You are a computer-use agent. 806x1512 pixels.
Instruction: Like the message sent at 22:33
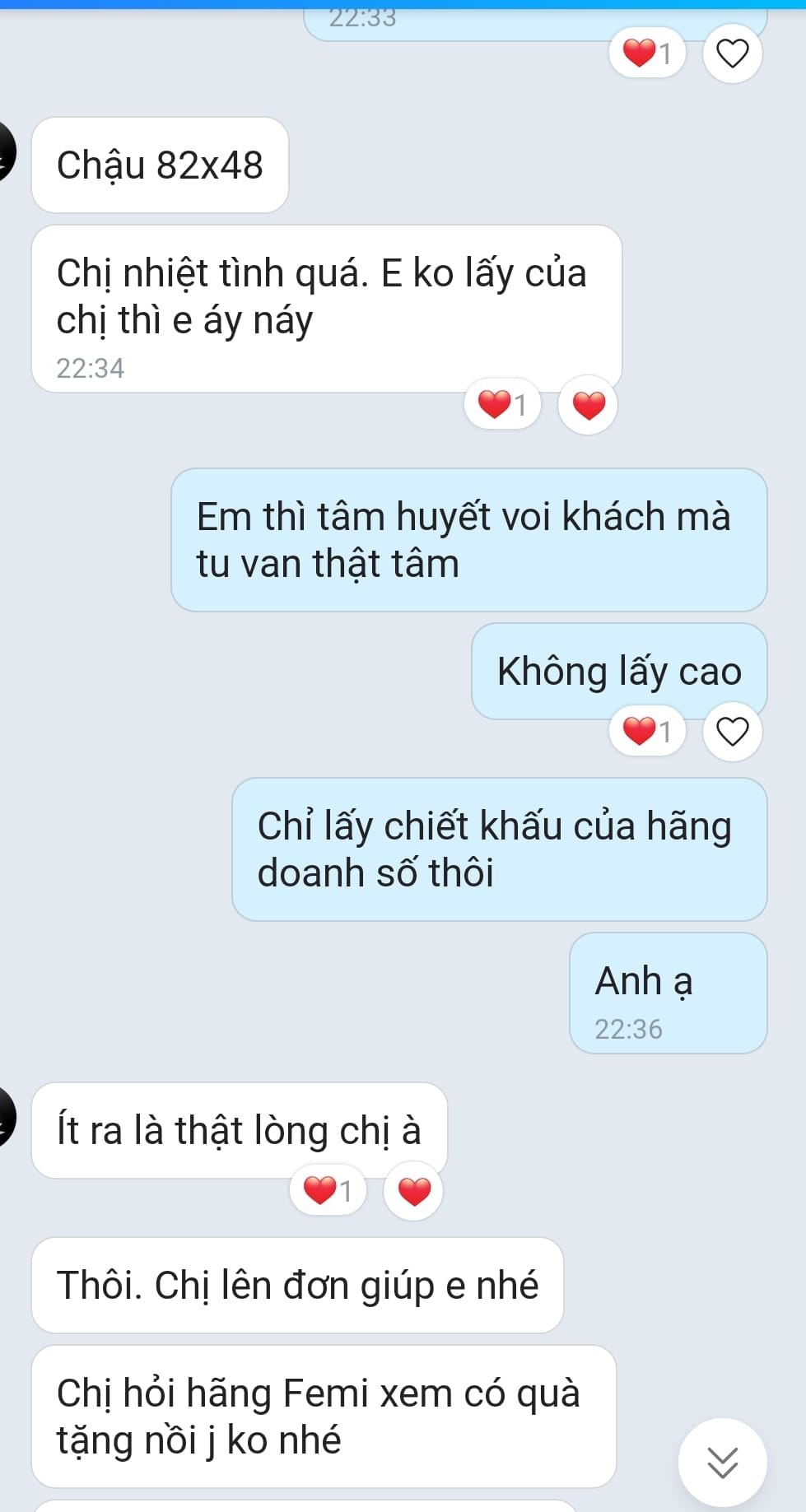pos(732,54)
